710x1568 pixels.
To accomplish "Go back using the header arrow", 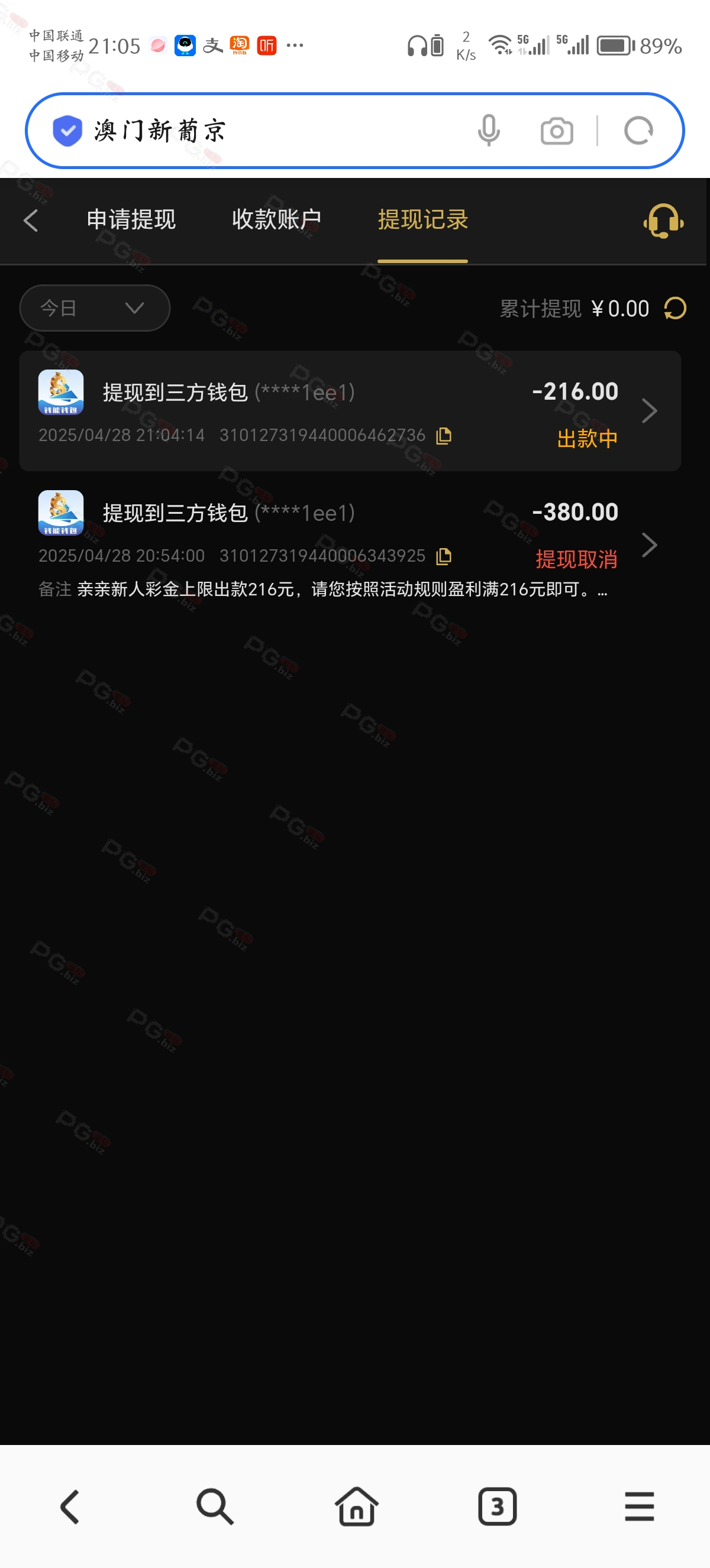I will click(x=31, y=221).
